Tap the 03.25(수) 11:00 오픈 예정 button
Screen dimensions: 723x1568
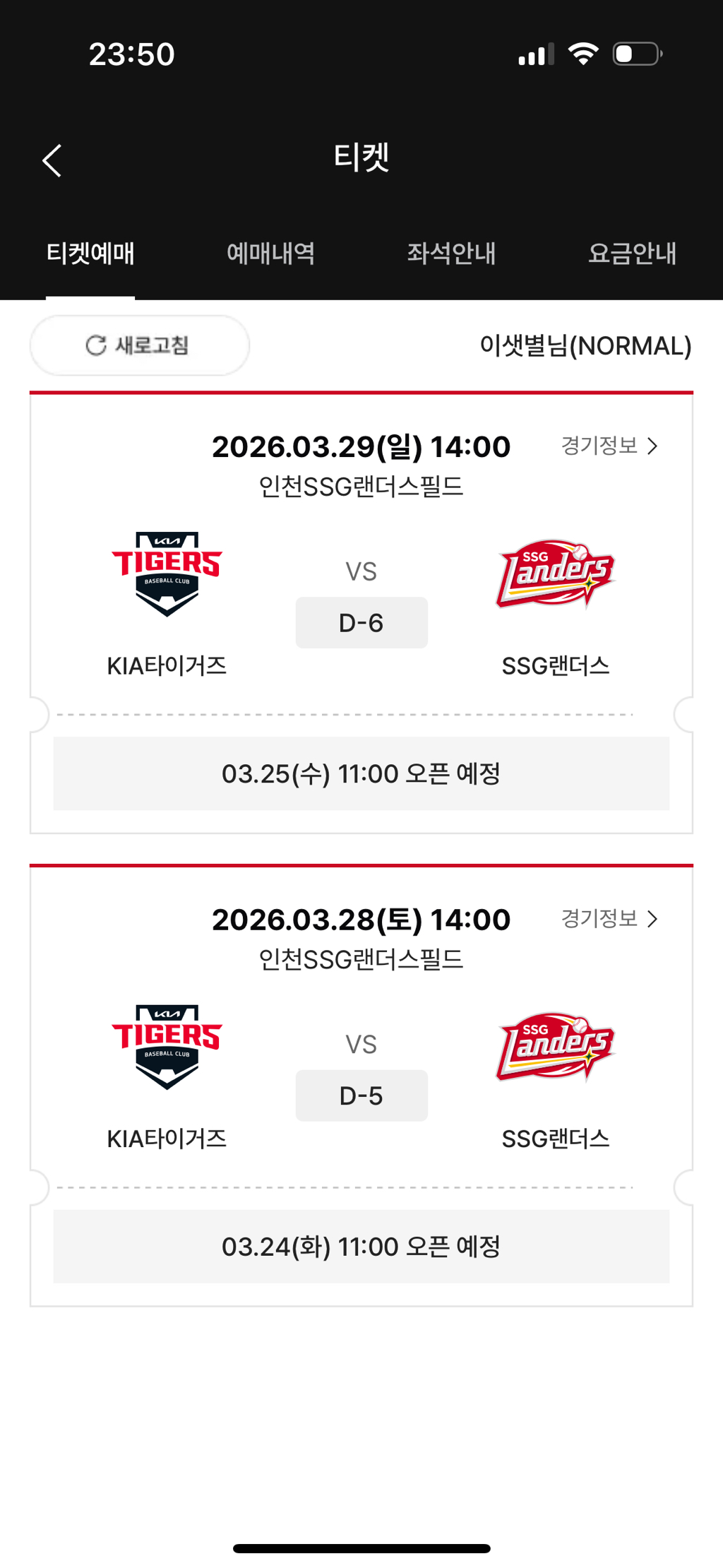coord(361,773)
